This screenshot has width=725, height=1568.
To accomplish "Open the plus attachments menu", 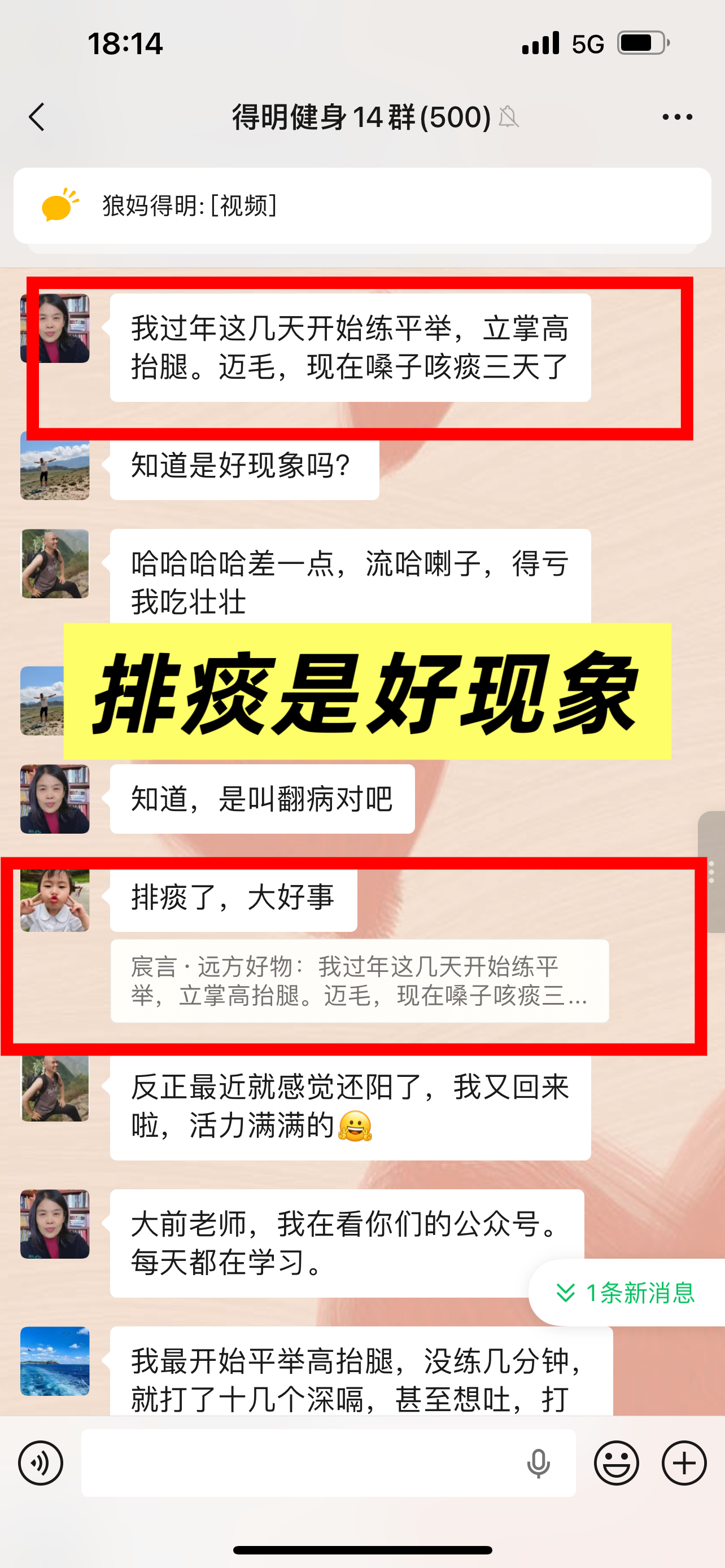I will click(684, 1462).
